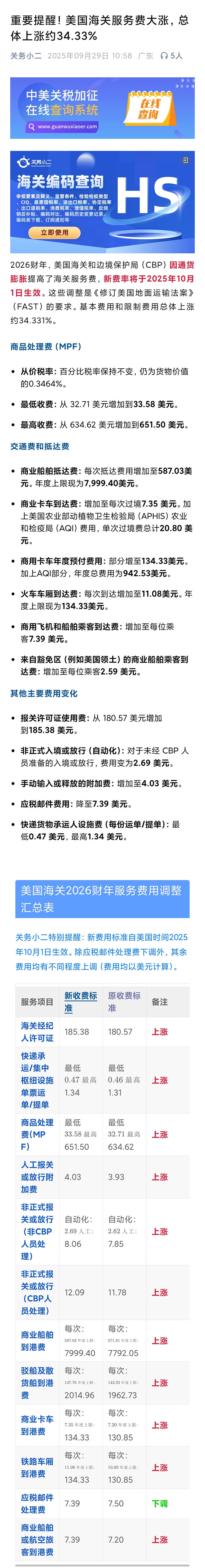Open the 关务小二 account profile link

(x=26, y=55)
